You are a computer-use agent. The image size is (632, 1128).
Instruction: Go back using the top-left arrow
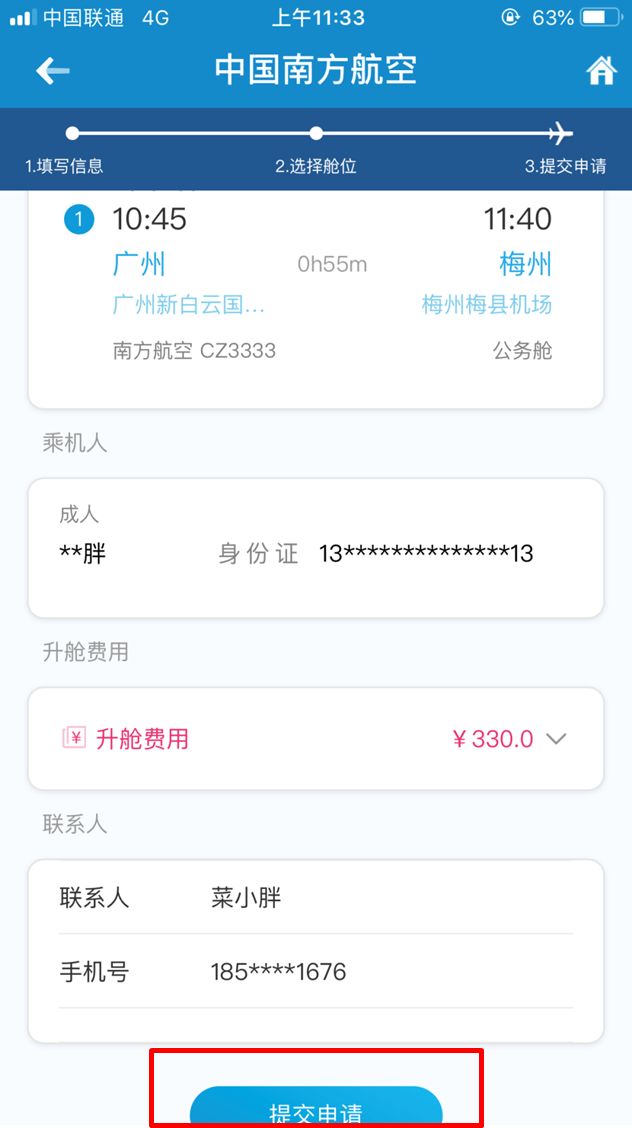[52, 71]
